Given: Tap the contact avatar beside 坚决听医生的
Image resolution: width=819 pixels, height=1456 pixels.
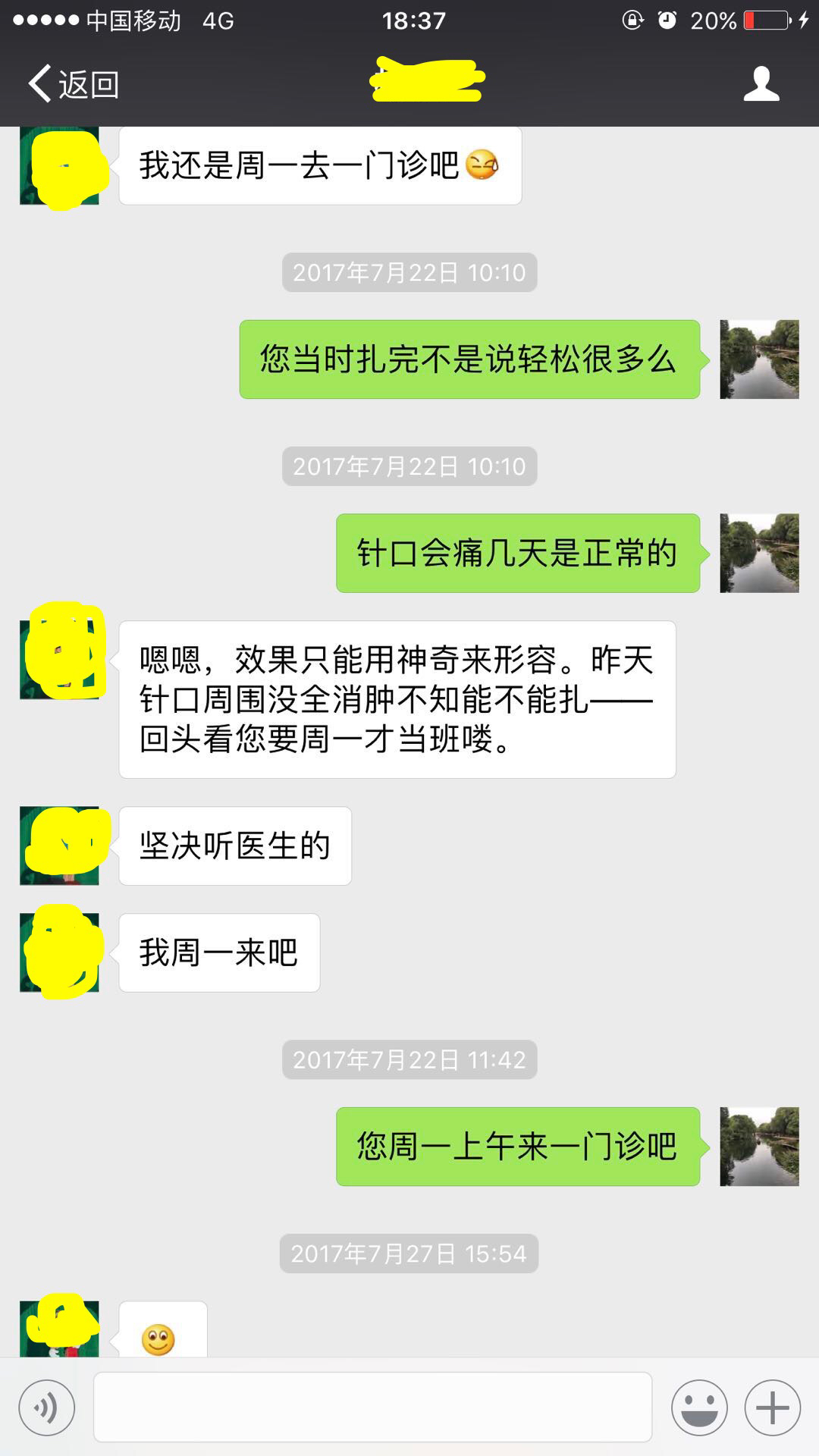Looking at the screenshot, I should point(59,846).
